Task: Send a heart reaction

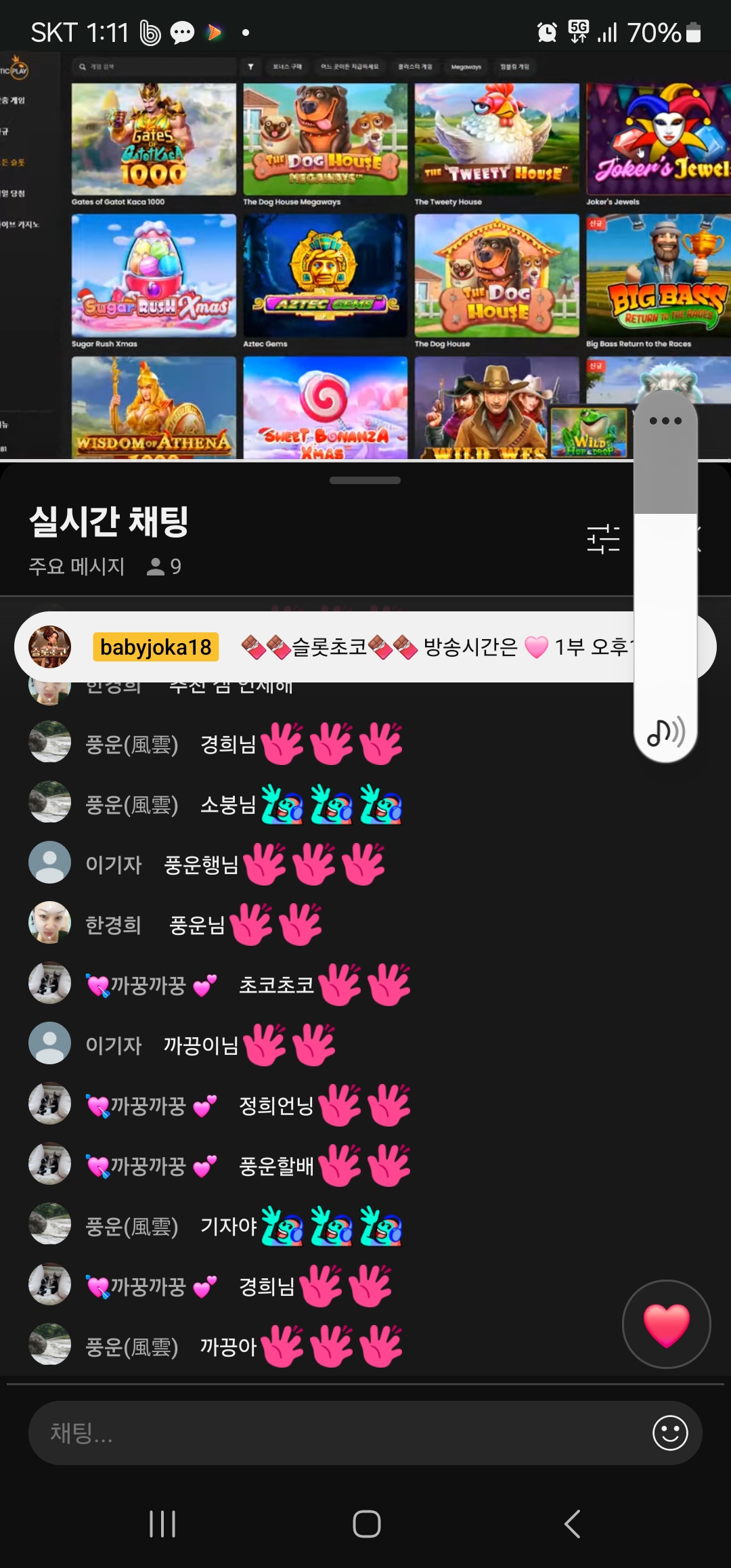Action: coord(666,1324)
